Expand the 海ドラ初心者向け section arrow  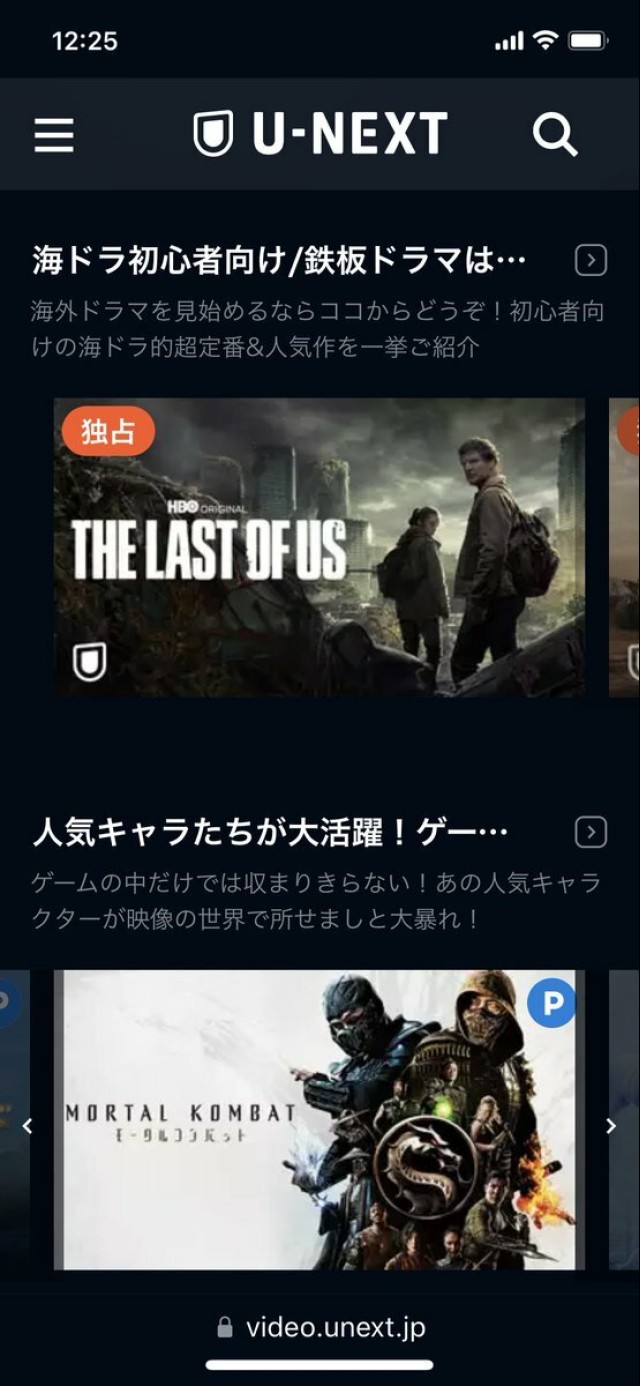click(x=591, y=261)
